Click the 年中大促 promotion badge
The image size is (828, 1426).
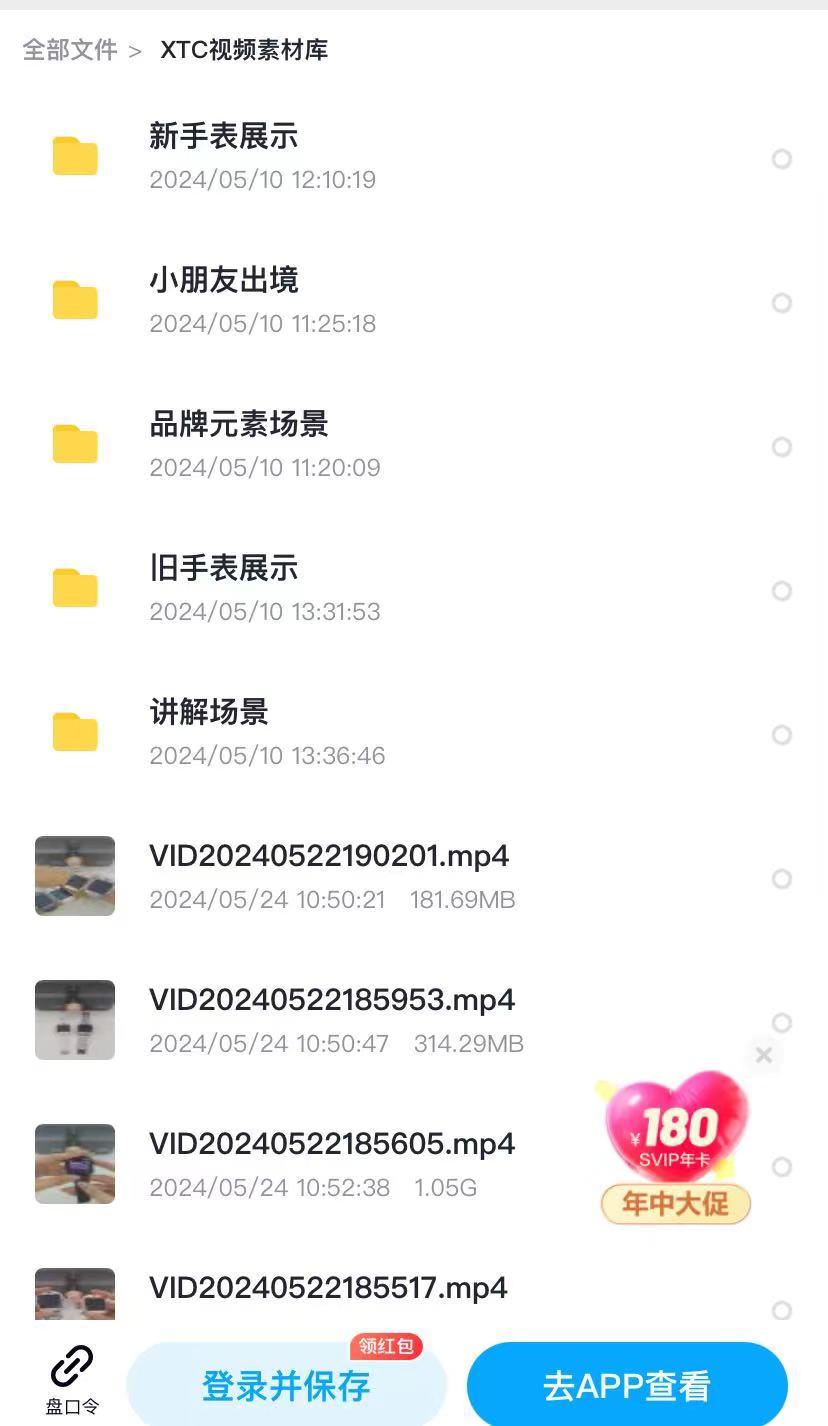[675, 1206]
